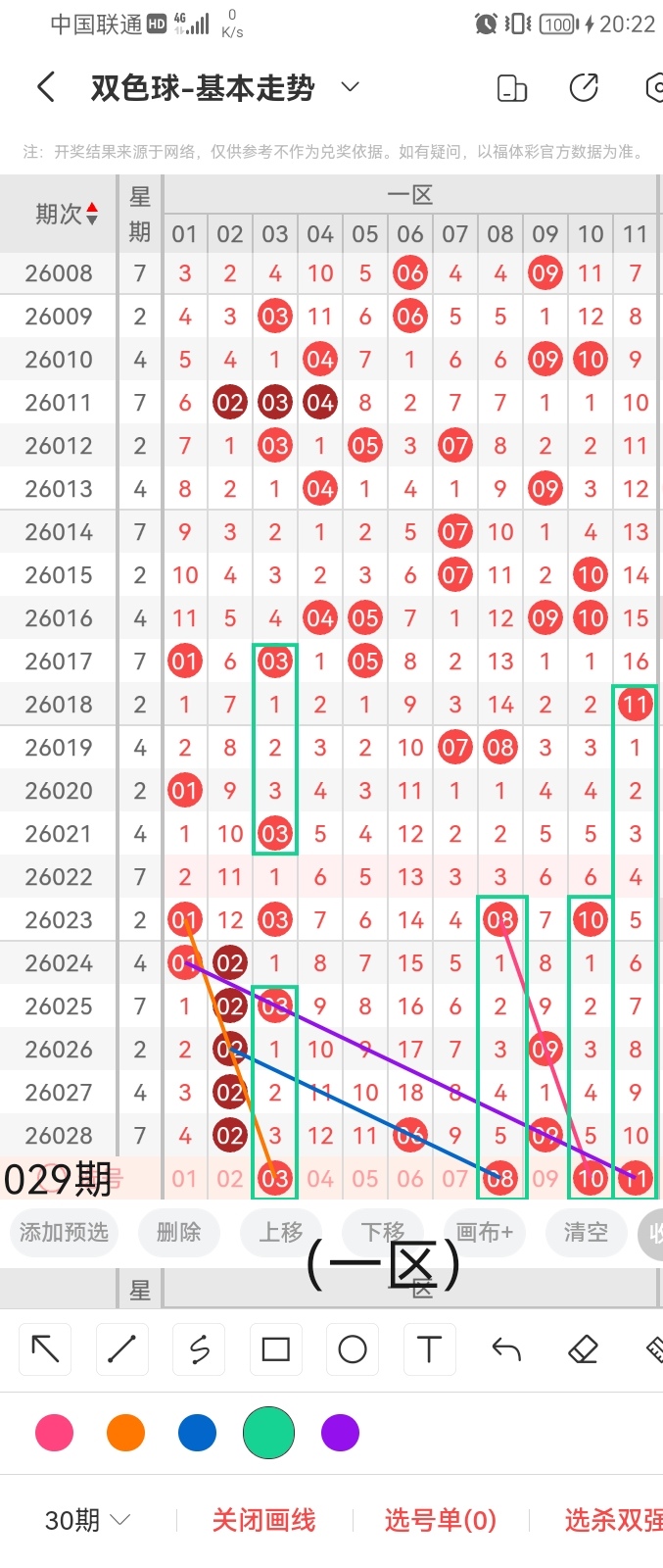Image resolution: width=663 pixels, height=1568 pixels.
Task: Sort the list by 期次 column
Action: coord(67,214)
